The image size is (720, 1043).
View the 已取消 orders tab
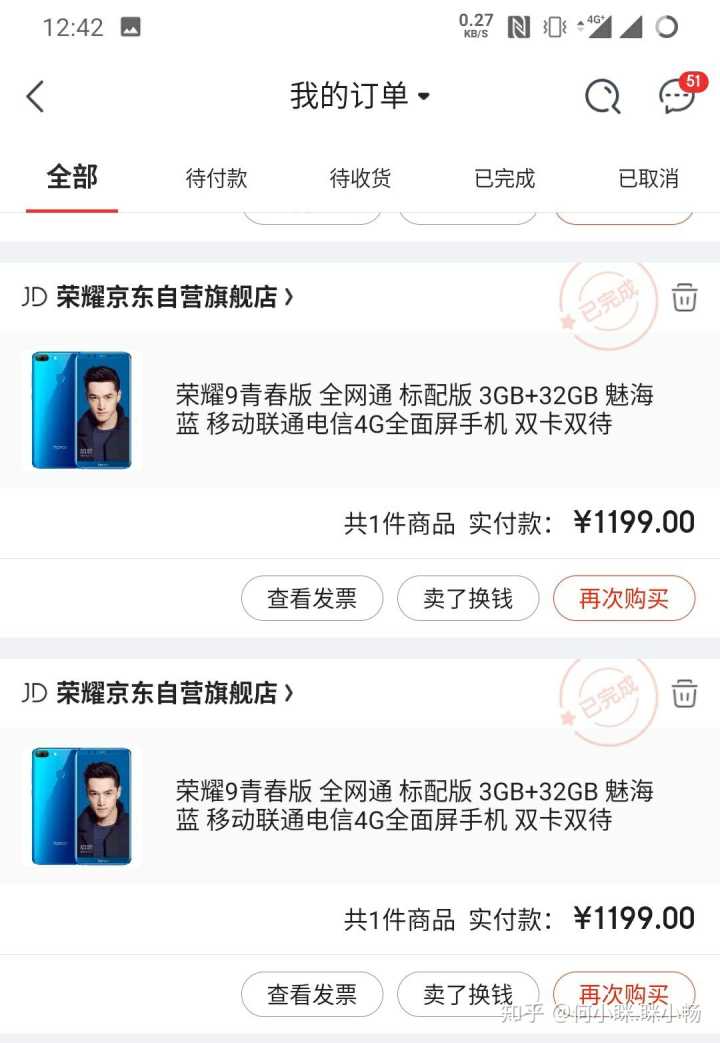point(648,179)
